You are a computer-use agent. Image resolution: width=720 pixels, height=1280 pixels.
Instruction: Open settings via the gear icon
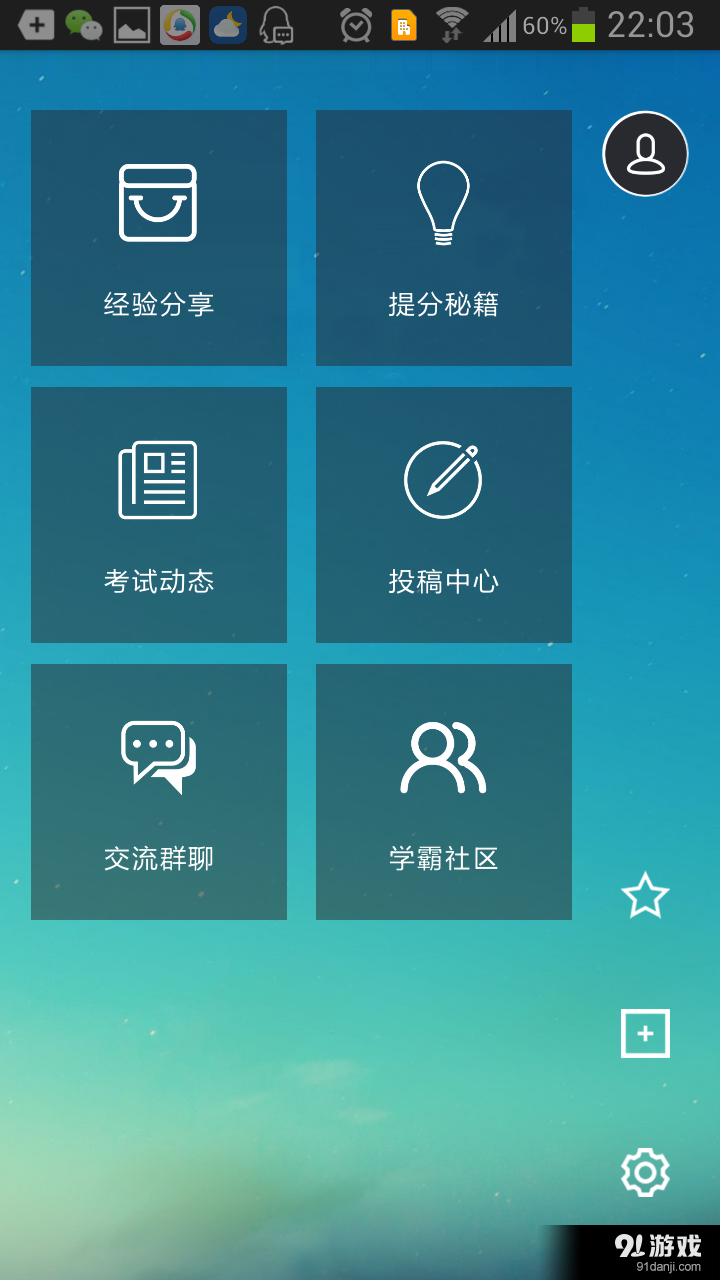coord(645,1172)
